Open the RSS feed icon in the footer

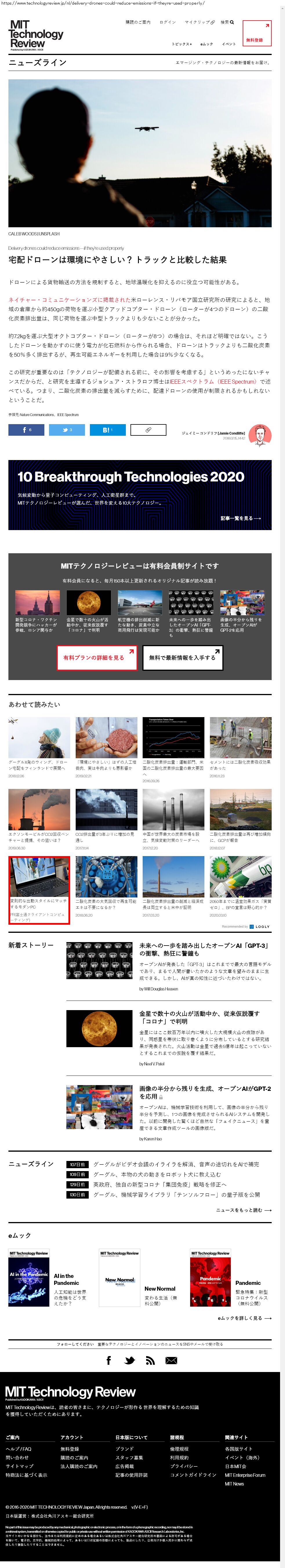coord(150,1360)
